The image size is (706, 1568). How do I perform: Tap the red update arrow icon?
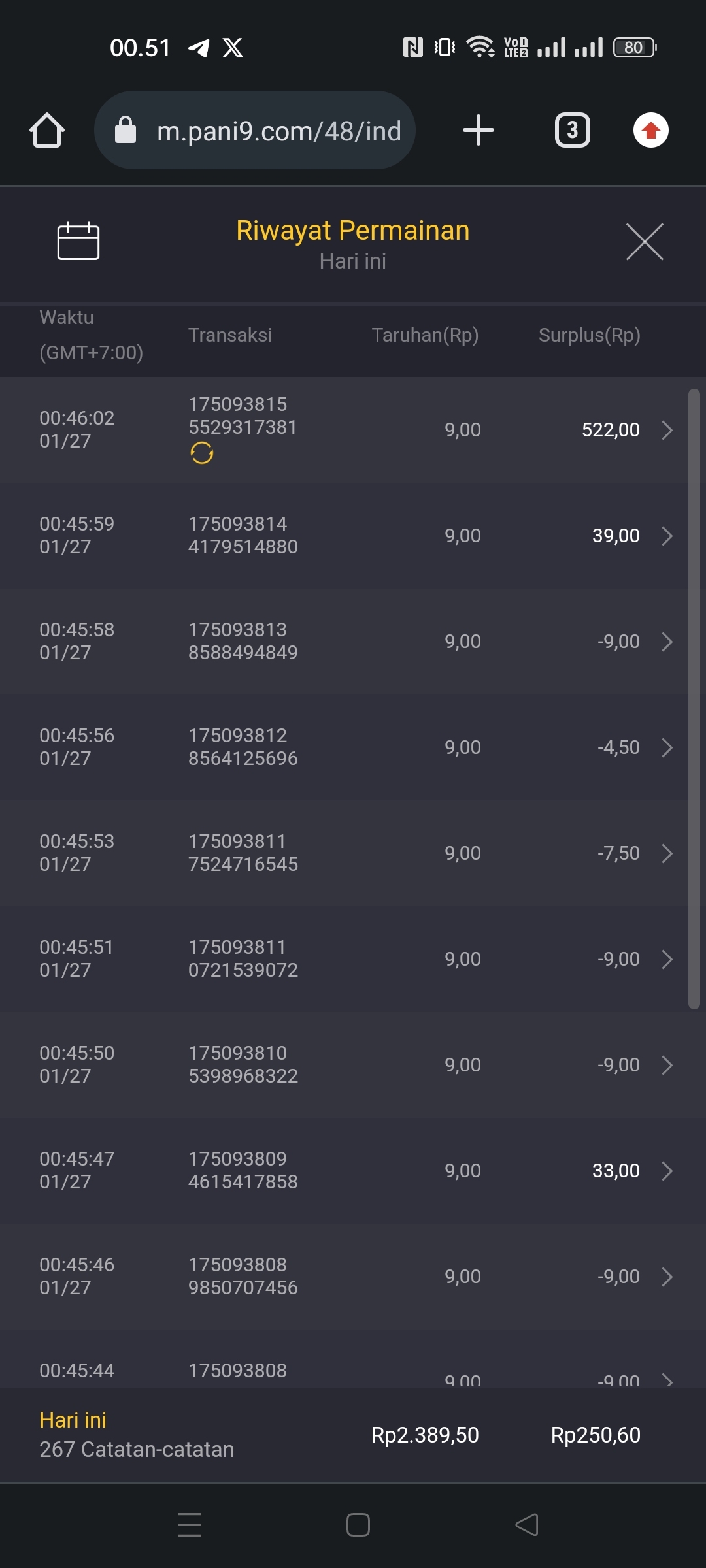tap(650, 130)
